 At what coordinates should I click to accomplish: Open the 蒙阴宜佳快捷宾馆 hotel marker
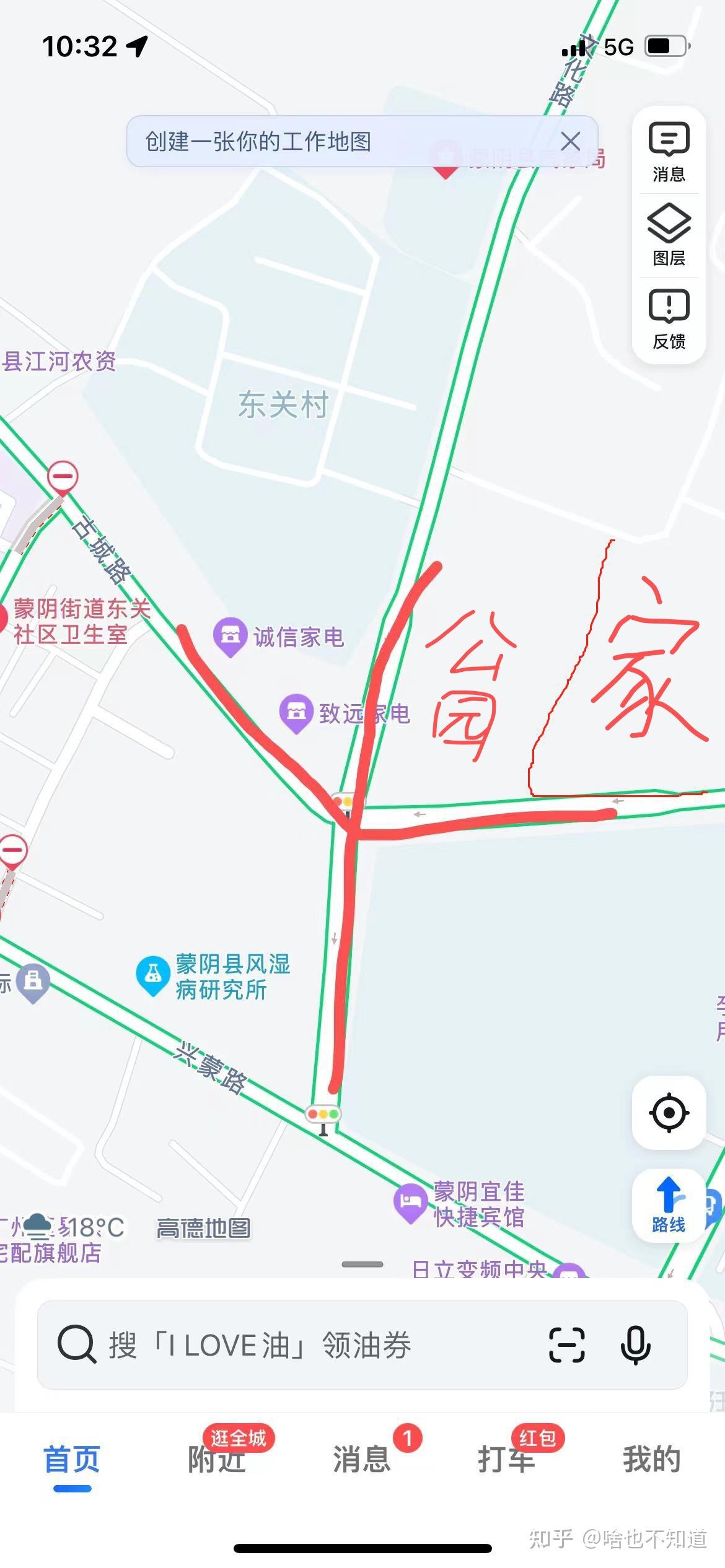pyautogui.click(x=410, y=1202)
